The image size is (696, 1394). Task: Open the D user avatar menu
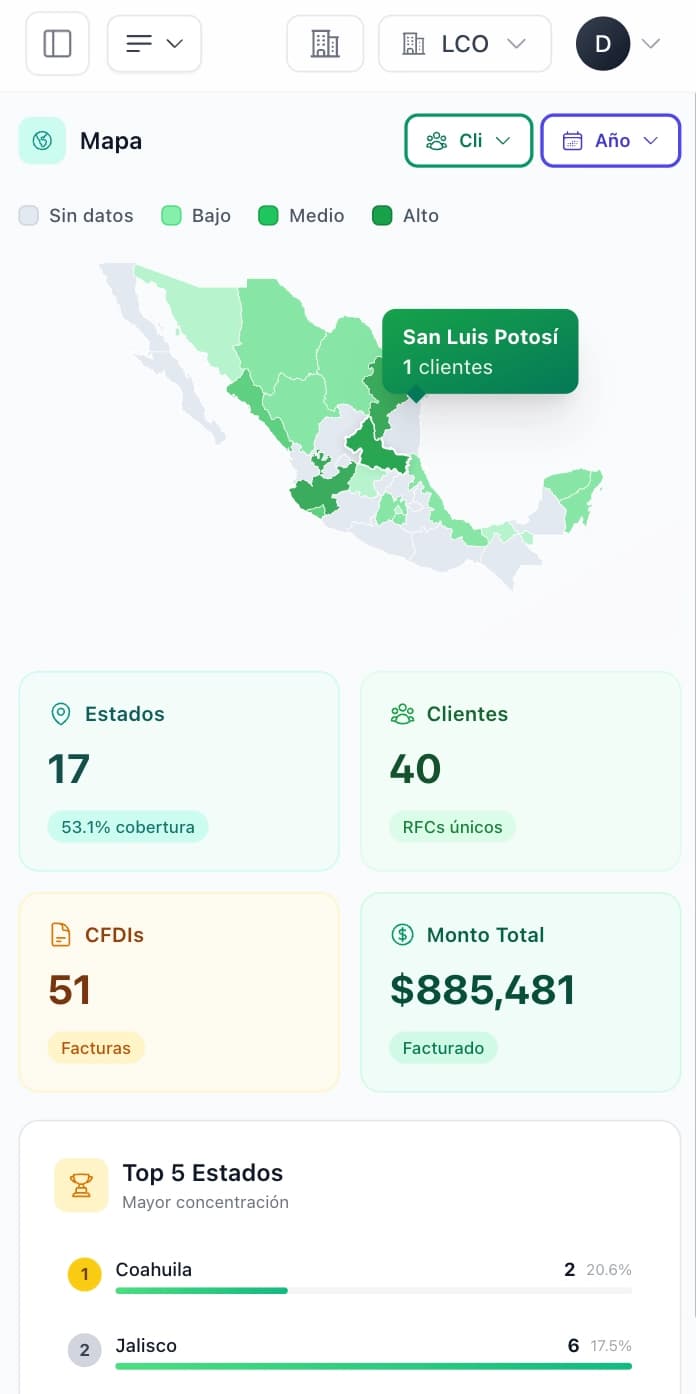coord(618,44)
